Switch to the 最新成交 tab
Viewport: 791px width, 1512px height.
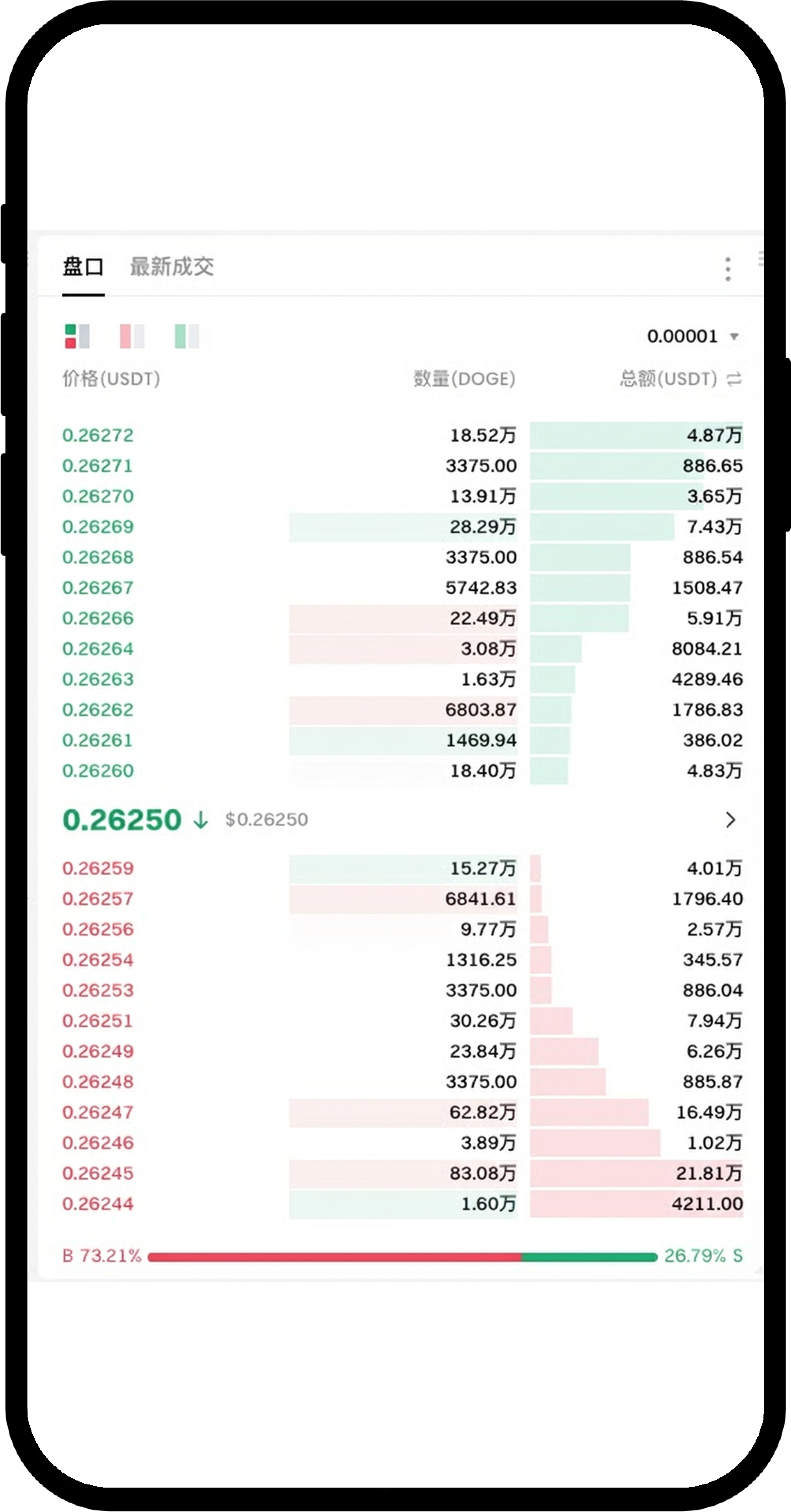click(x=171, y=267)
